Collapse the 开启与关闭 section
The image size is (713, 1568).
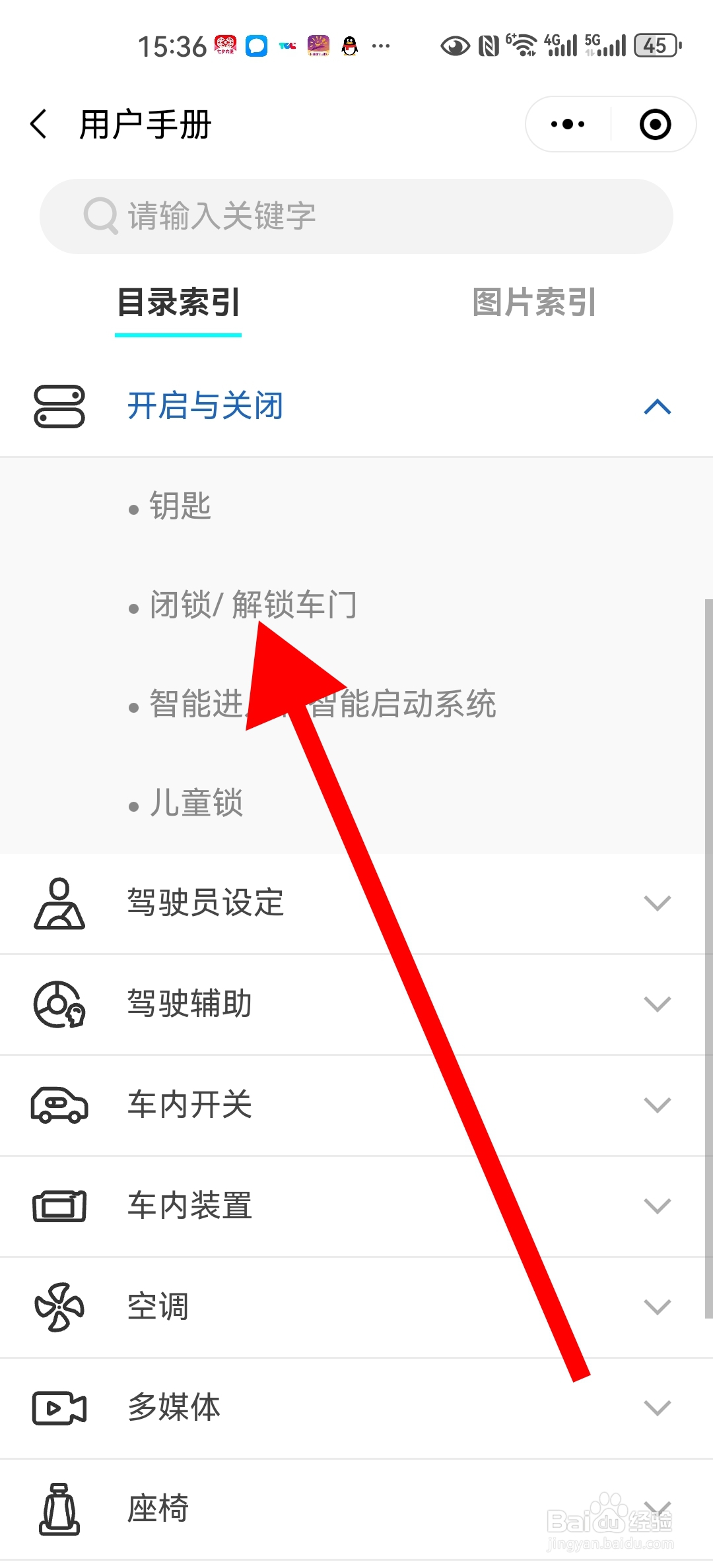click(656, 407)
